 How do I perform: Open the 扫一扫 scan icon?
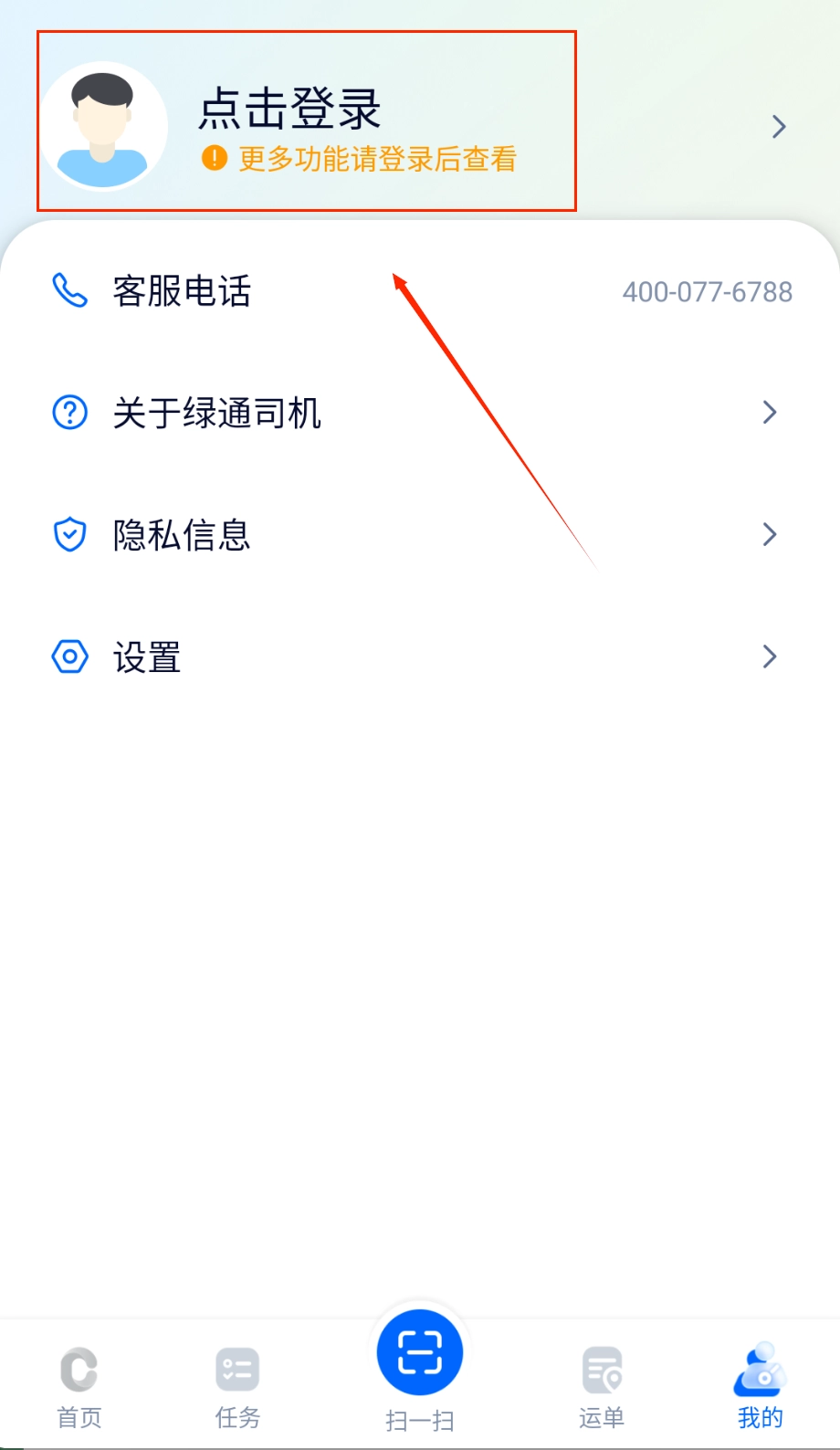[x=419, y=1351]
